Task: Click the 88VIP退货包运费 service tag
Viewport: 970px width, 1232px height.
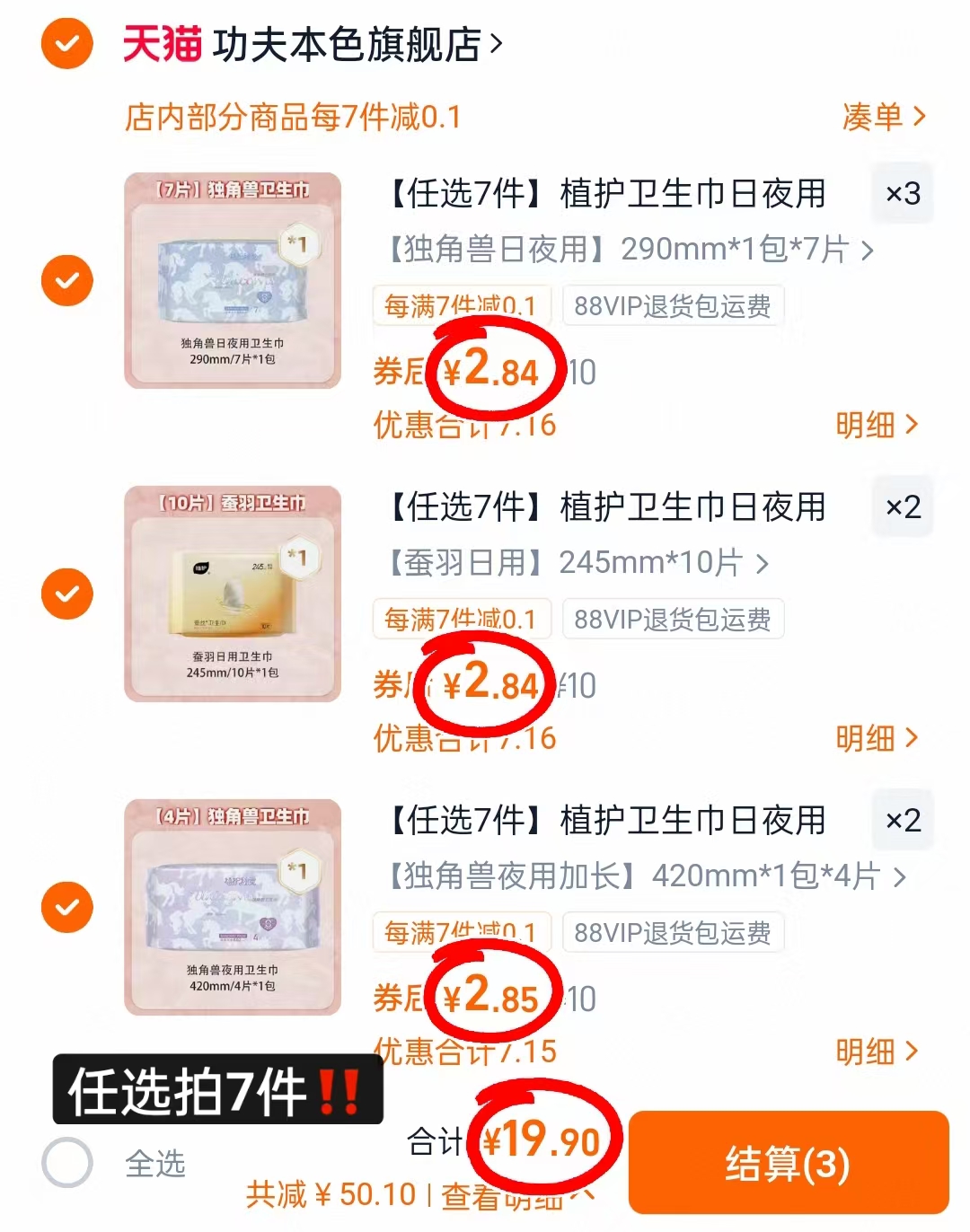Action: [673, 306]
